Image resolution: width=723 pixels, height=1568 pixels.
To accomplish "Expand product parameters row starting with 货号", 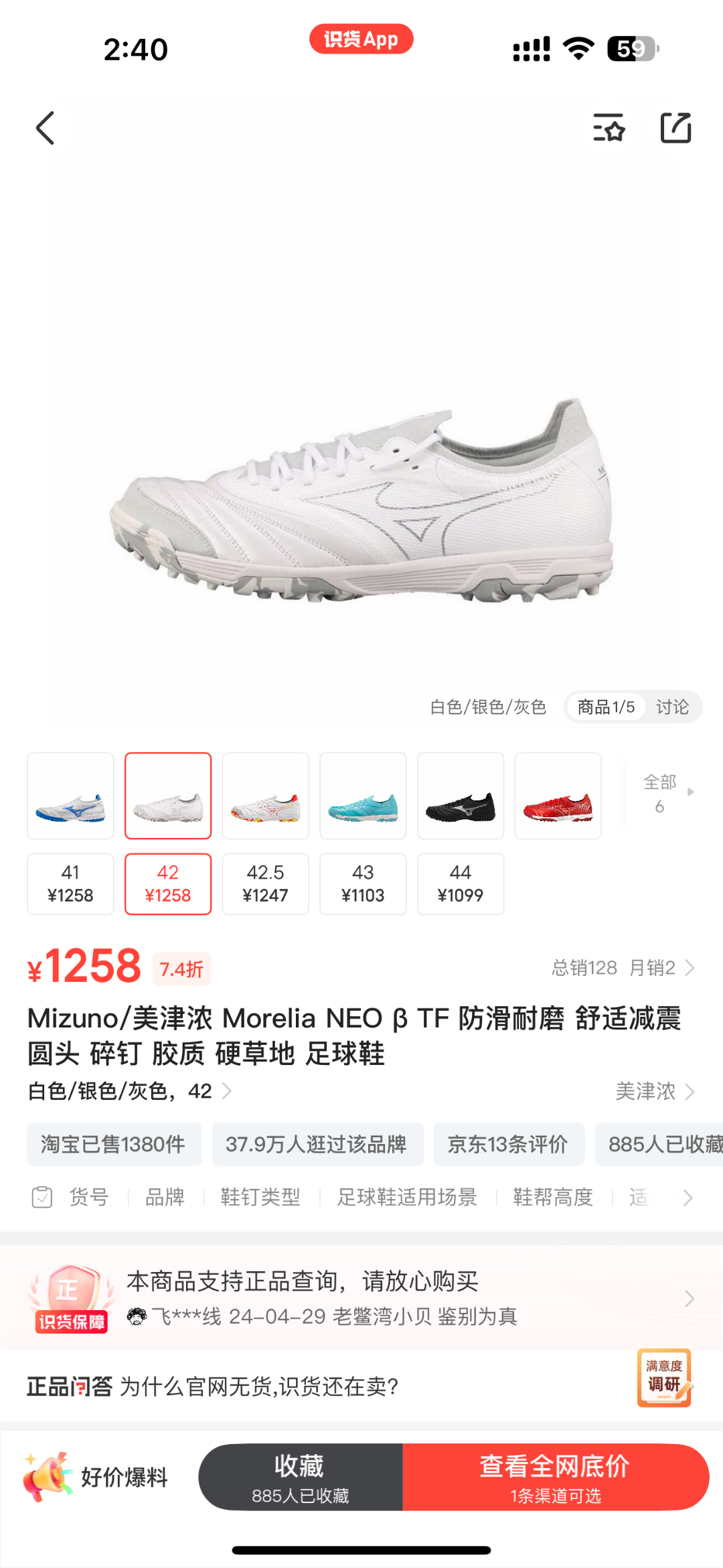I will coord(361,1197).
